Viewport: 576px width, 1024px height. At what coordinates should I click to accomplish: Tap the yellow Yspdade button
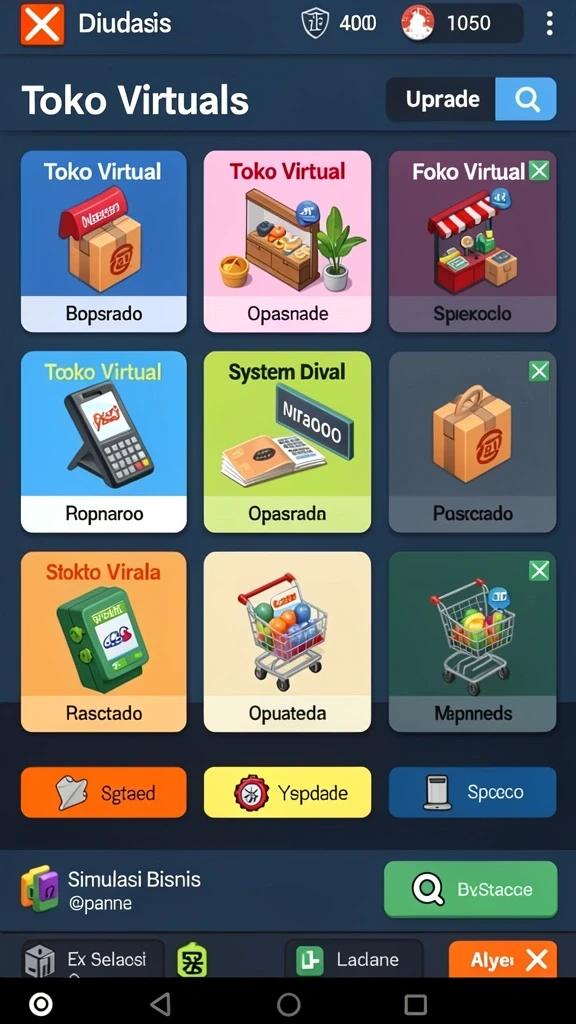click(287, 792)
